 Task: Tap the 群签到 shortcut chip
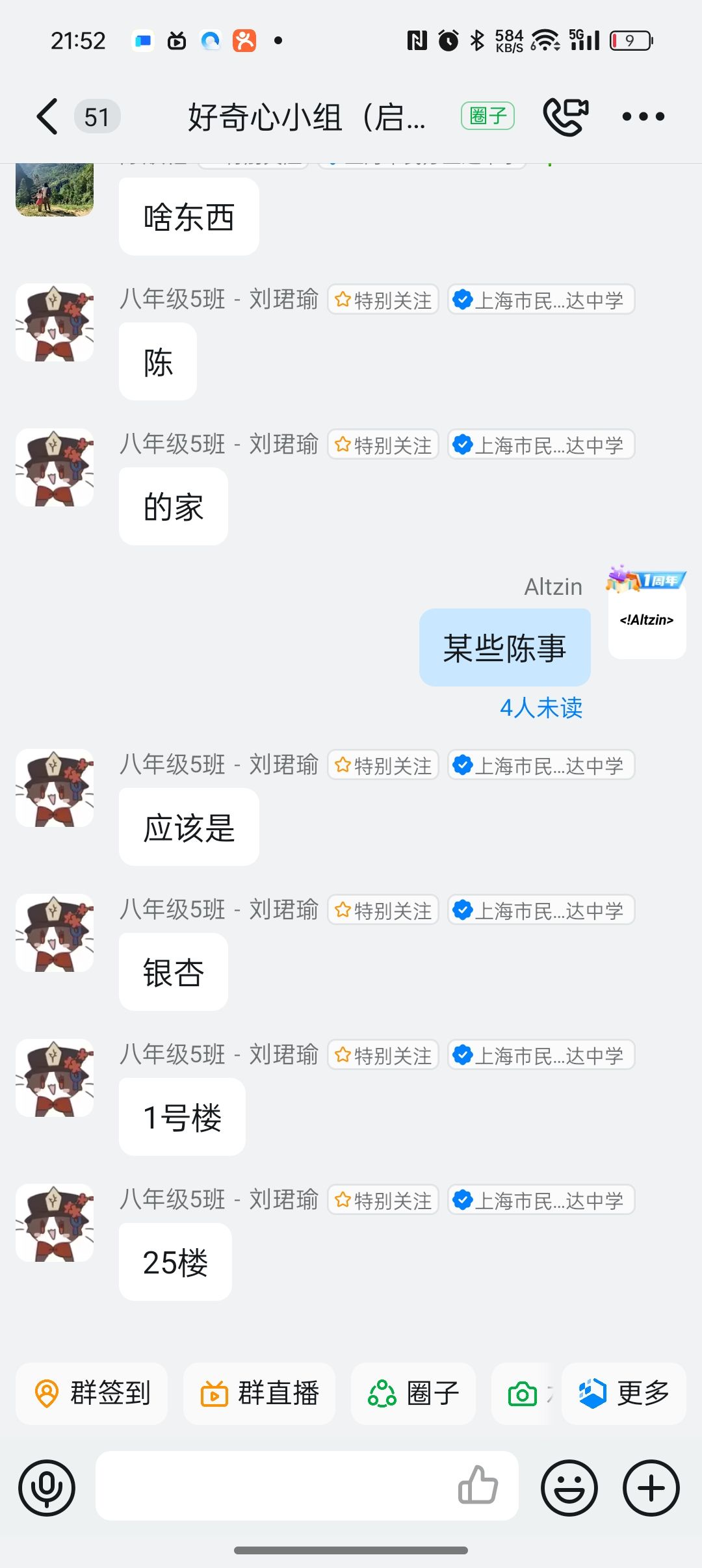pos(92,1393)
